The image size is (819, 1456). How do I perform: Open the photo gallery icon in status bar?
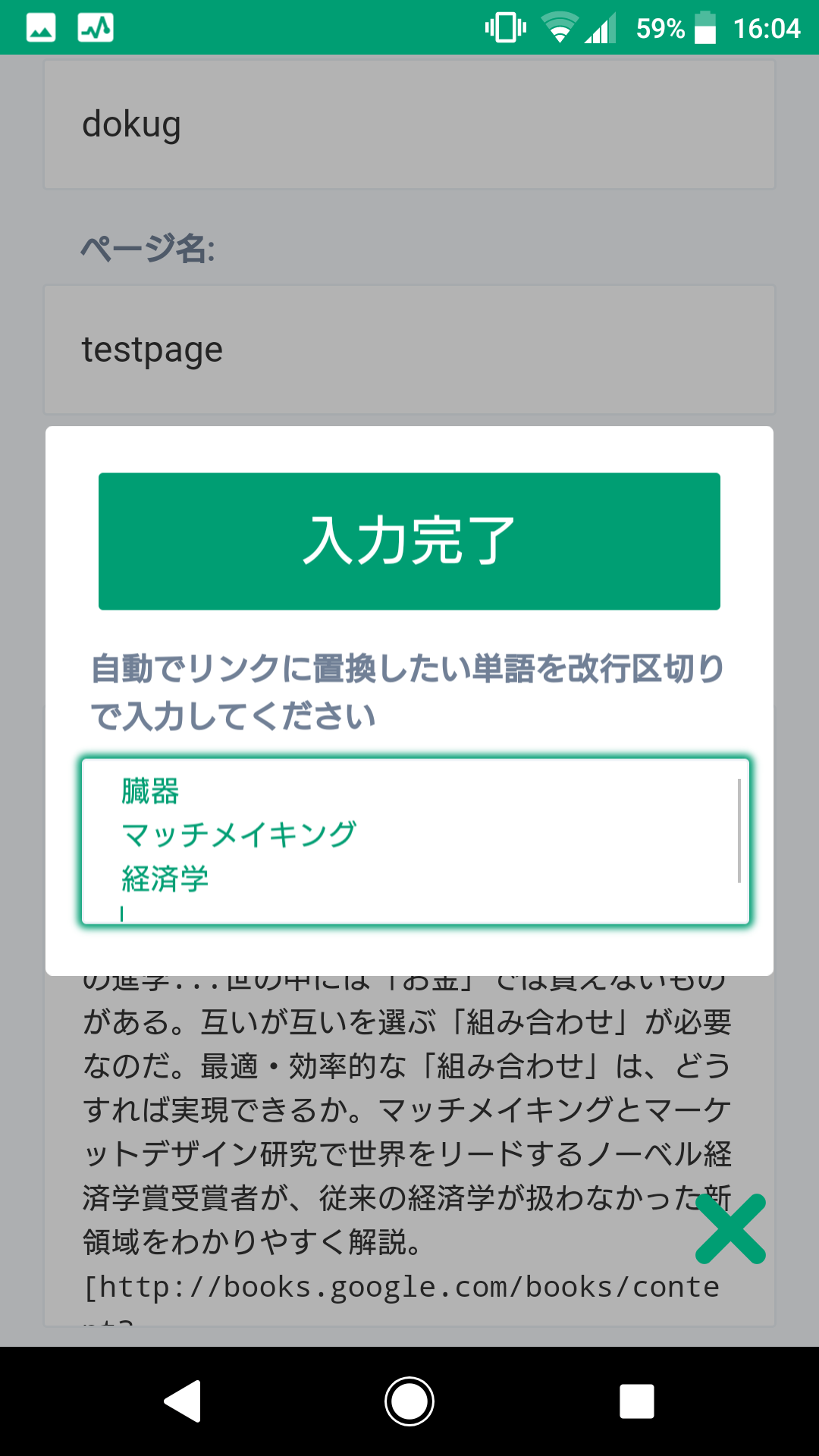(x=39, y=28)
